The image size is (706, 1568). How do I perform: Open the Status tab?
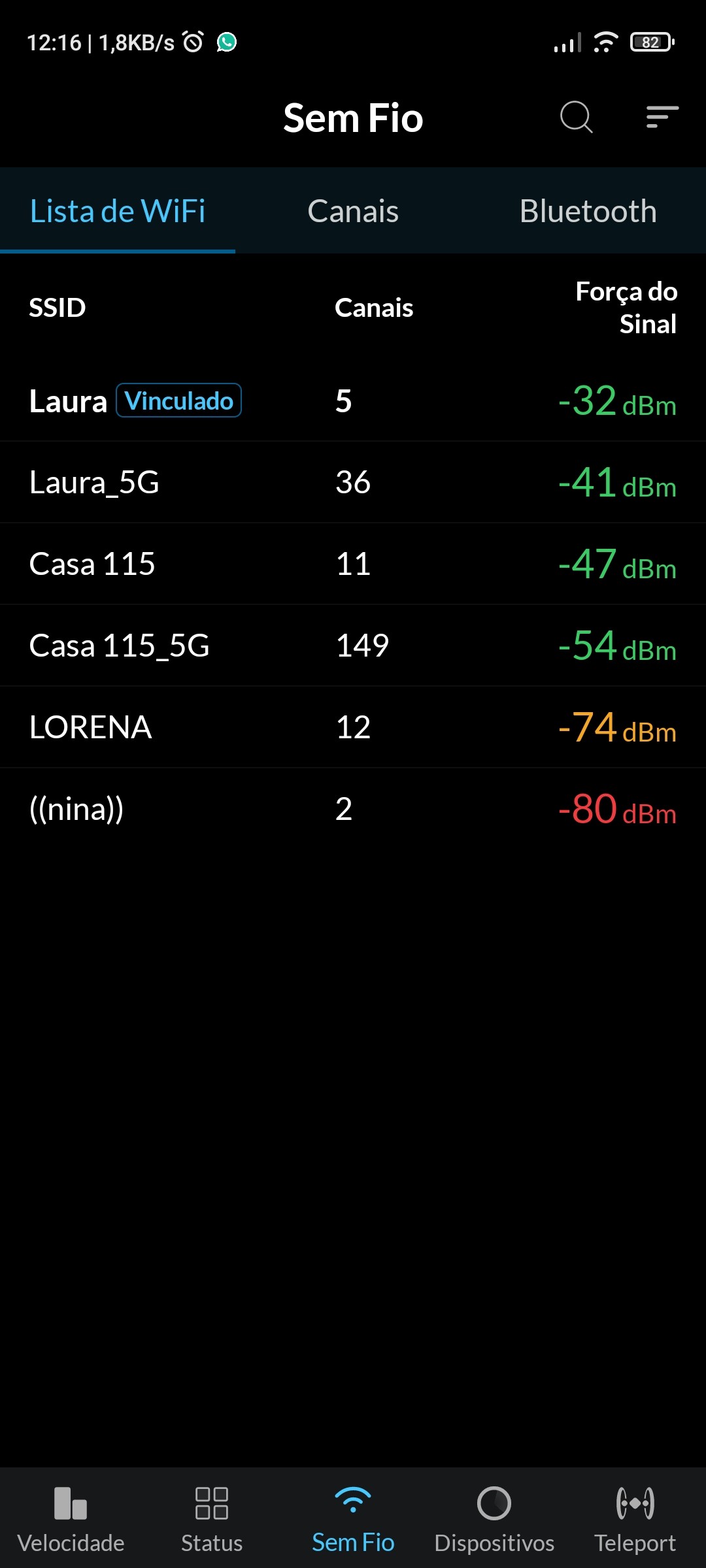pyautogui.click(x=212, y=1519)
